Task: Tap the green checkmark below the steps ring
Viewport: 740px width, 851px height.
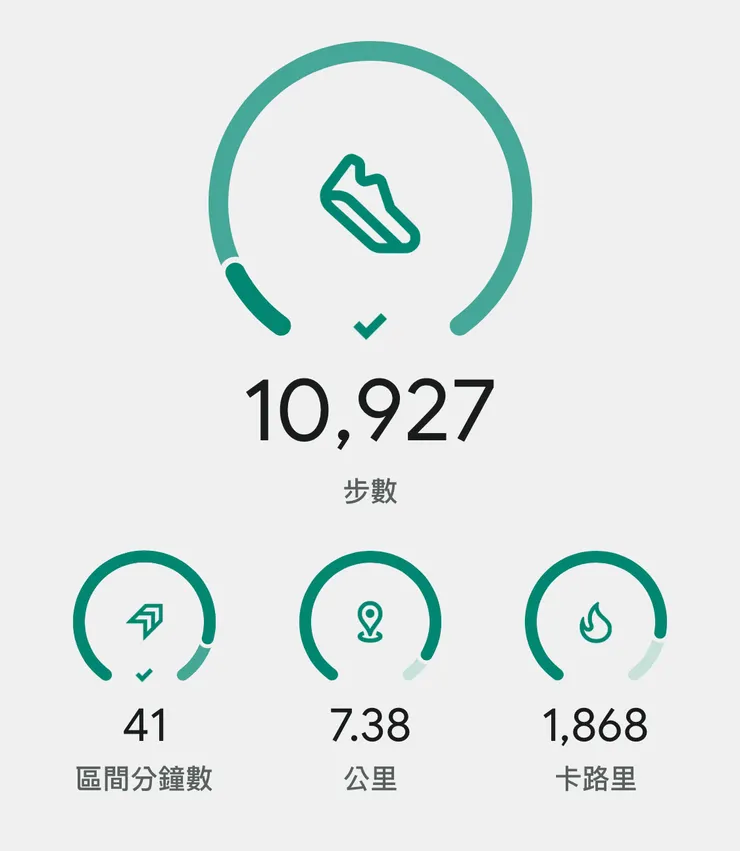Action: [369, 324]
